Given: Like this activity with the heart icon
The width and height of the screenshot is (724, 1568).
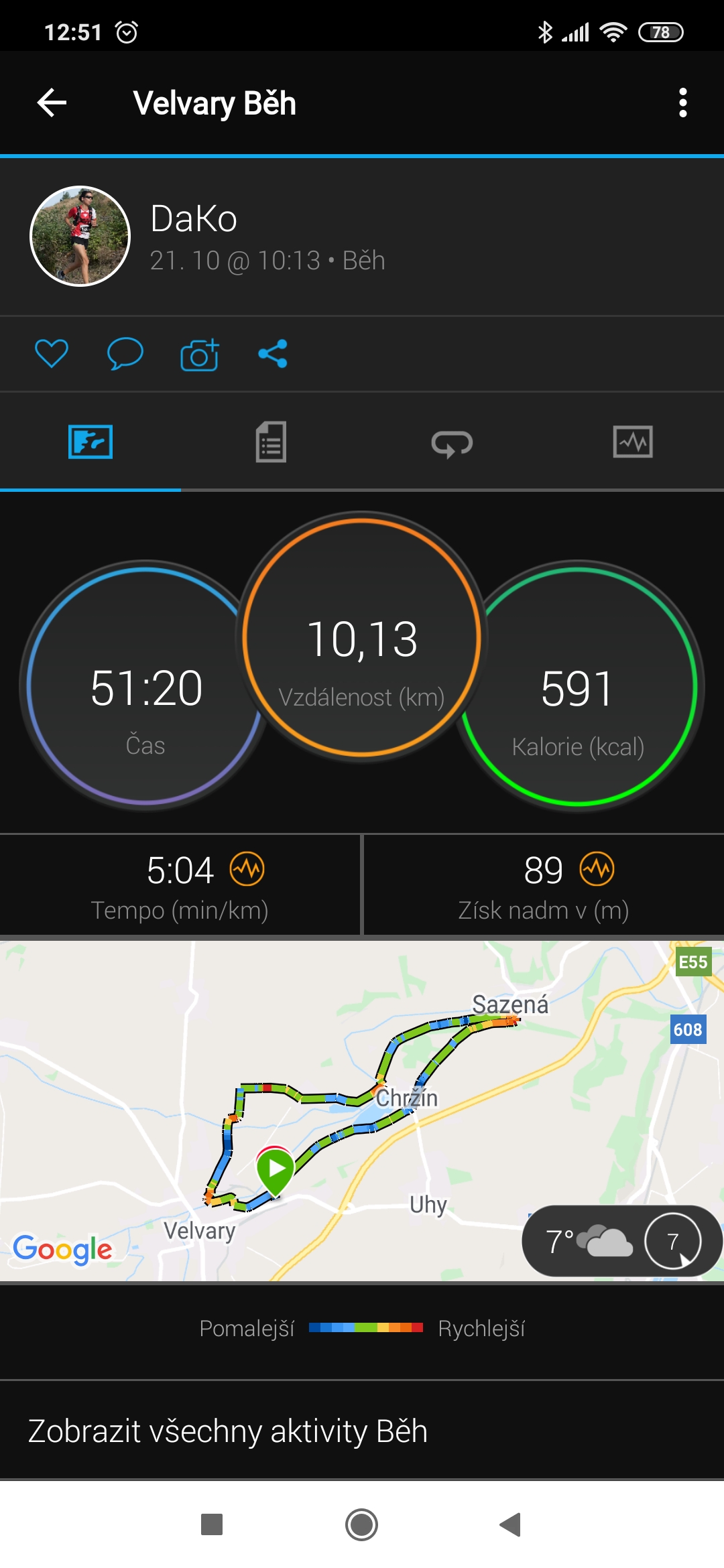Looking at the screenshot, I should pyautogui.click(x=52, y=353).
